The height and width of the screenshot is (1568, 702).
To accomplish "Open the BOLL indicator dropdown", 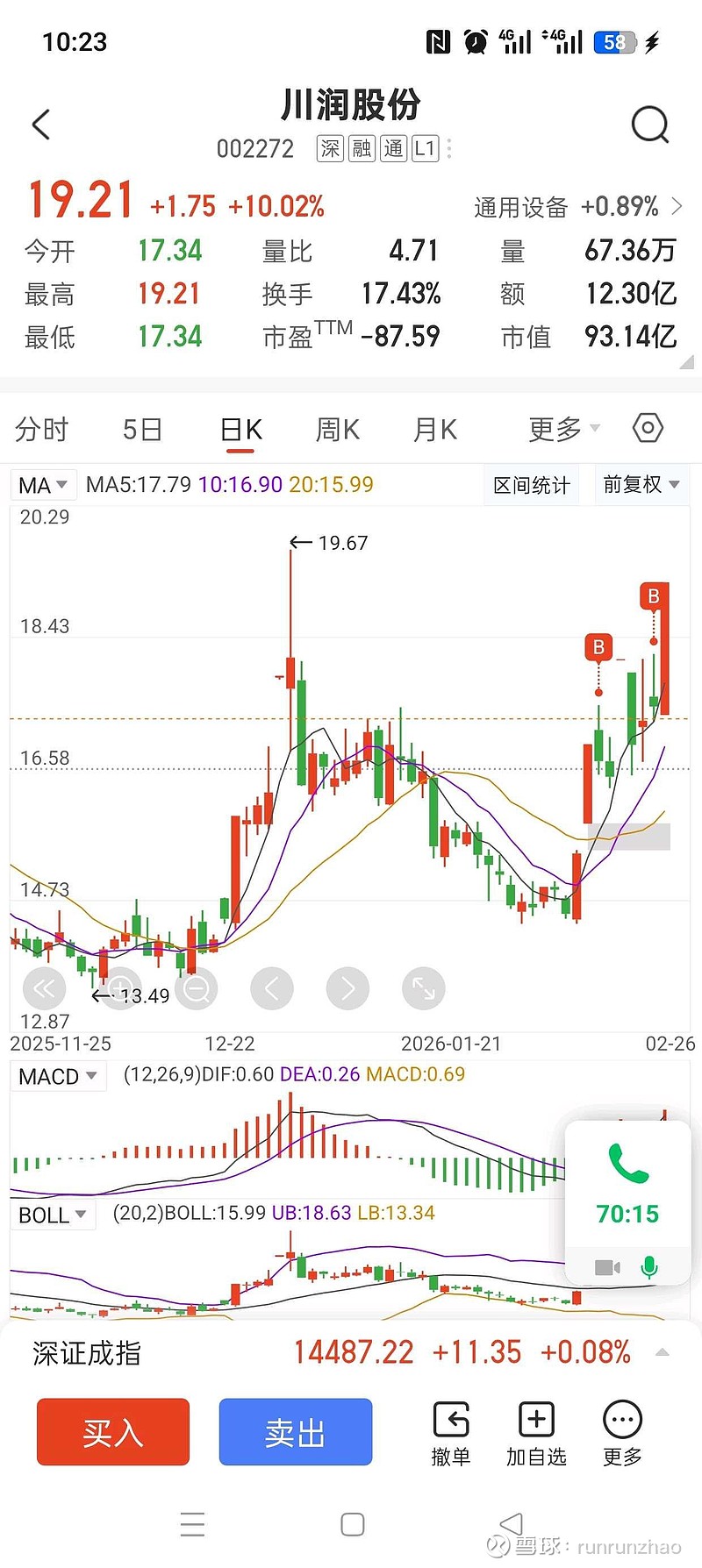I will coord(53,1215).
